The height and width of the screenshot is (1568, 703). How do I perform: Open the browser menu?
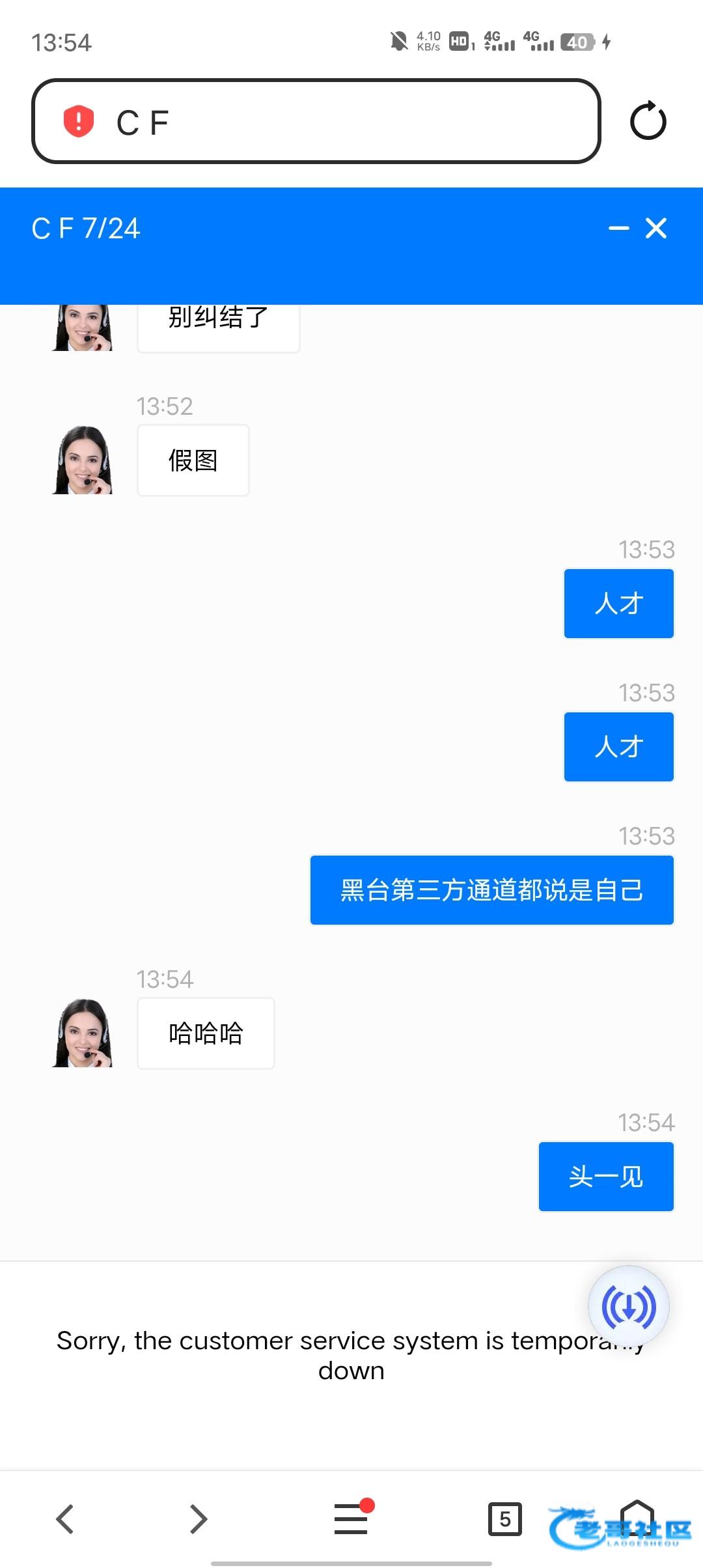pyautogui.click(x=351, y=1519)
